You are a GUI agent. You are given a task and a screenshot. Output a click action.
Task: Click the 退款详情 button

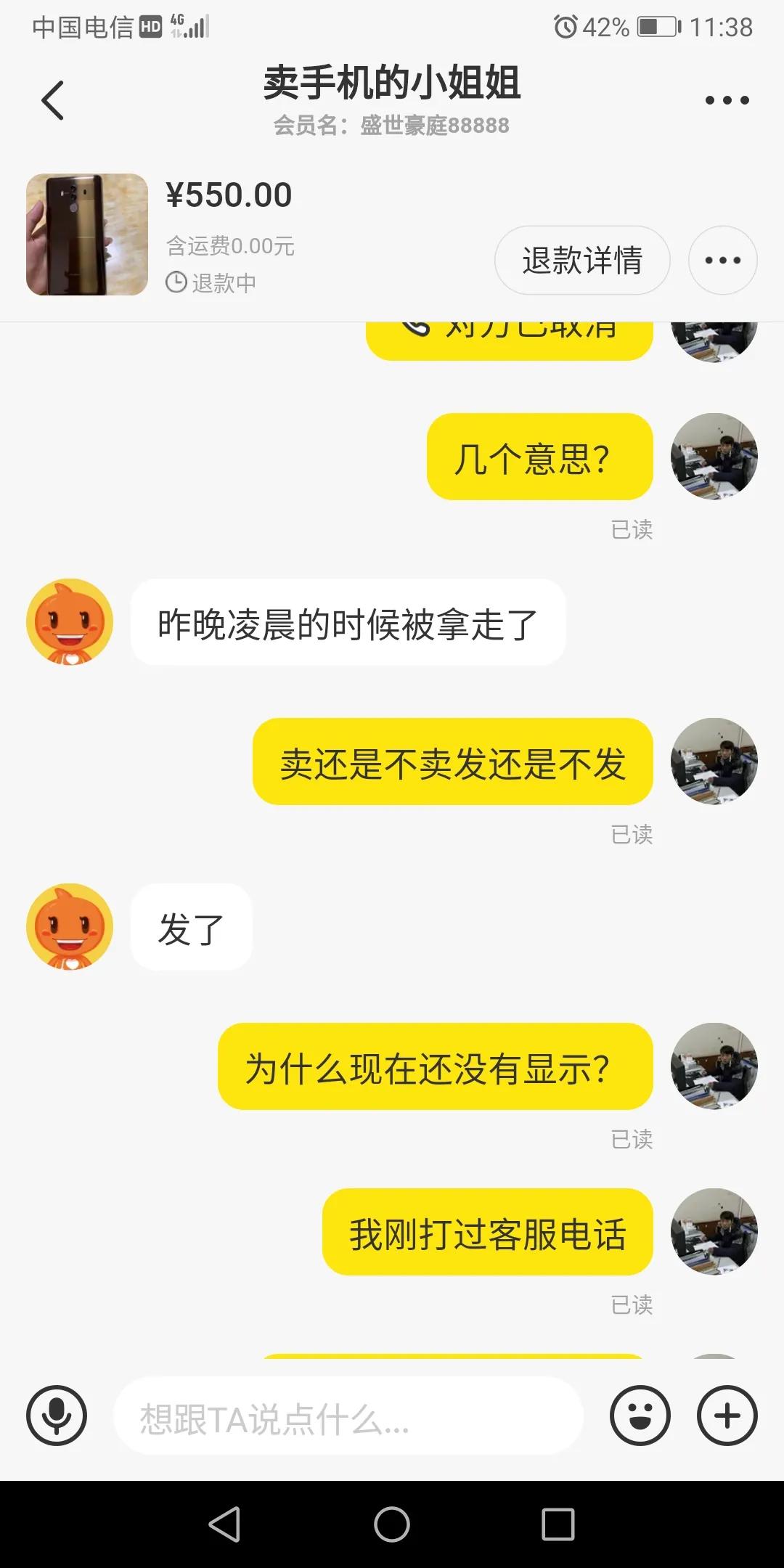pos(582,260)
